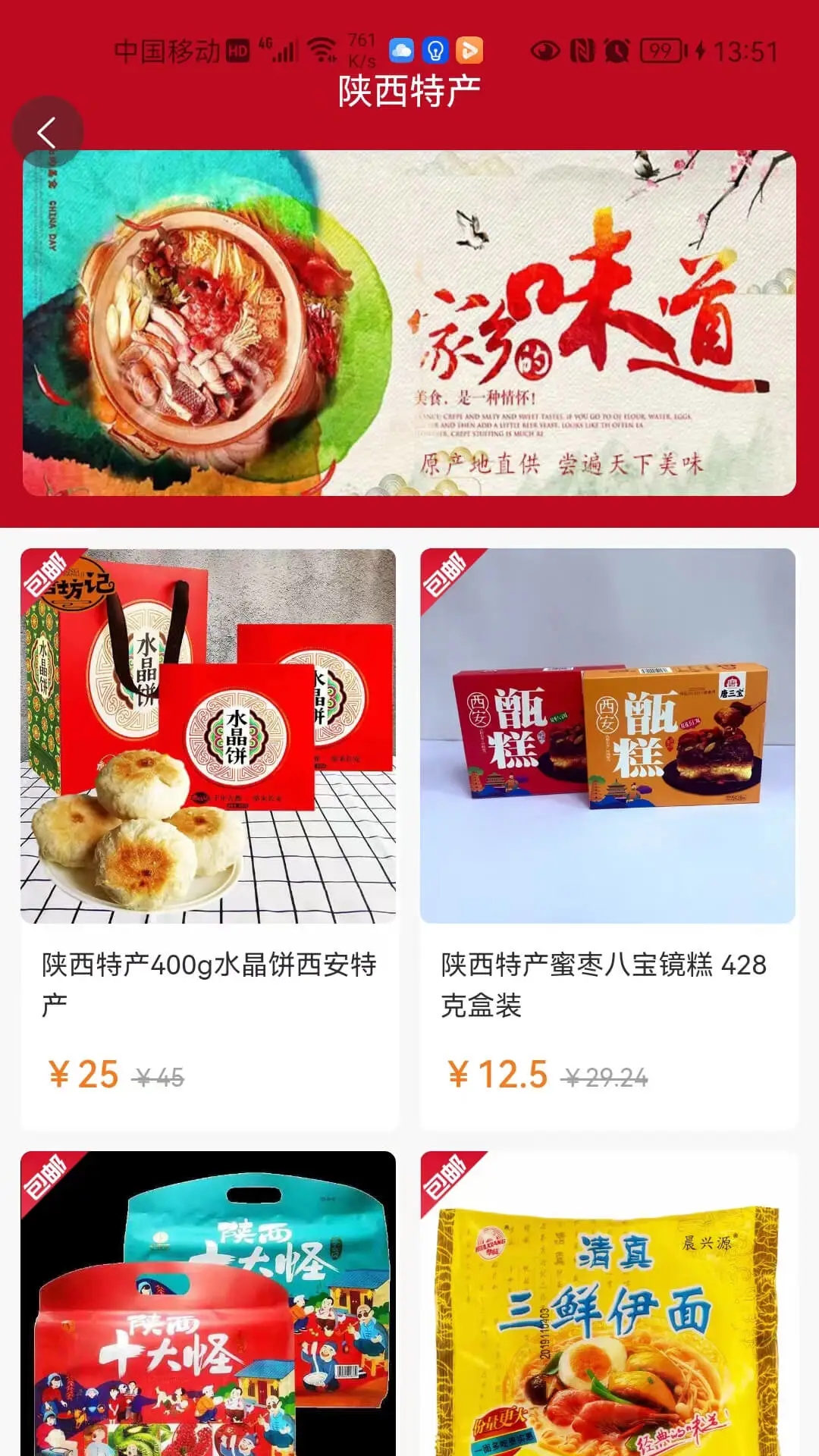Tap the battery indicator showing 99%
The width and height of the screenshot is (819, 1456).
coord(661,49)
